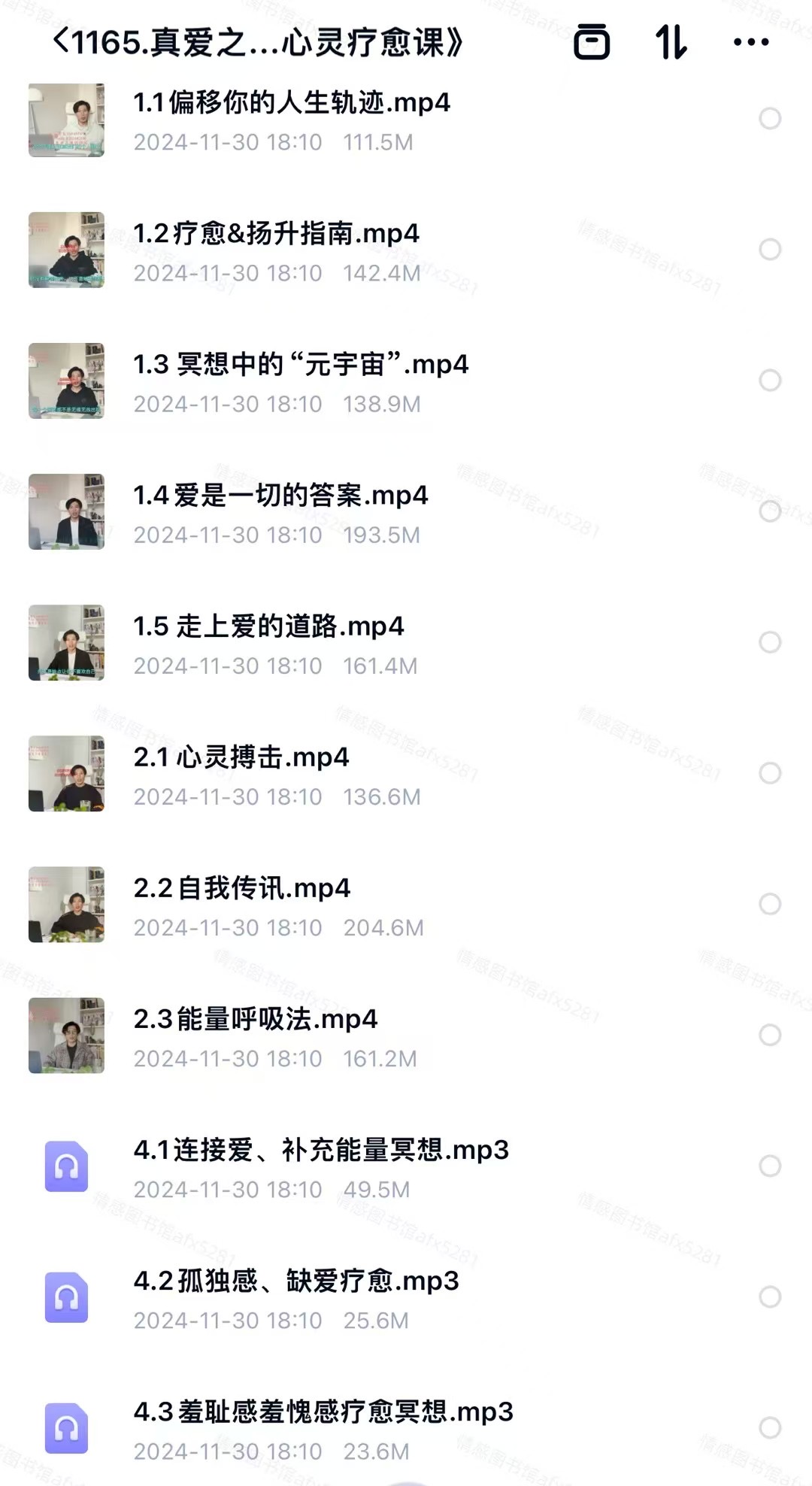Screen dimensions: 812x1486
Task: Mark 2.2自我传讯.mp4 as selected
Action: [x=769, y=904]
